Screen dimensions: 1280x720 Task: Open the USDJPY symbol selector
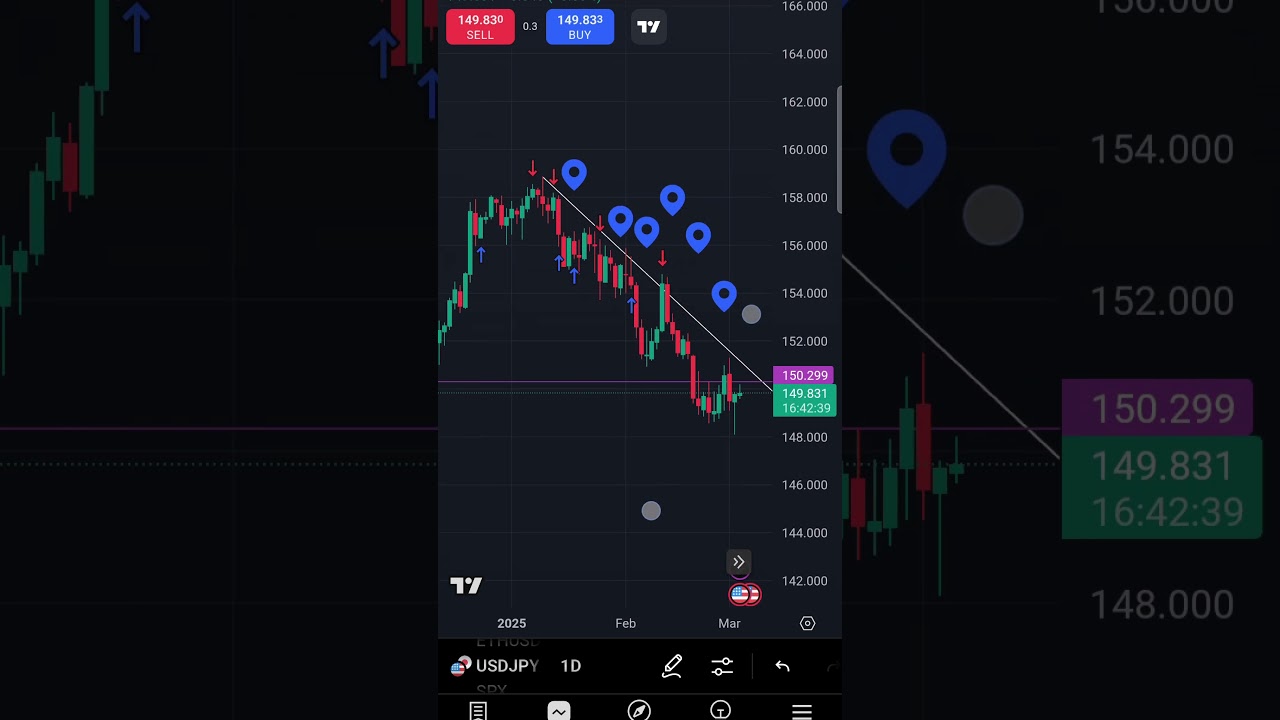tap(496, 666)
